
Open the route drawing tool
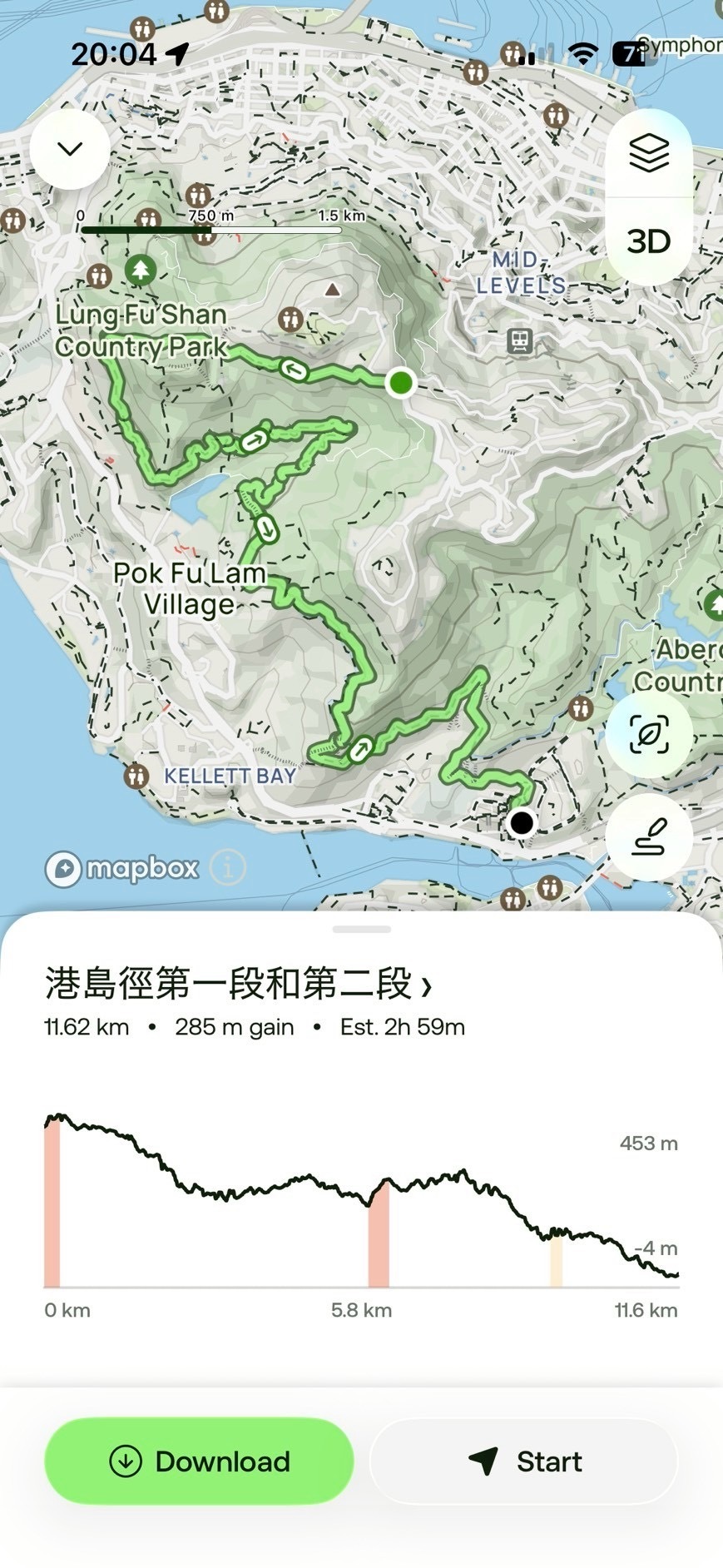click(648, 836)
